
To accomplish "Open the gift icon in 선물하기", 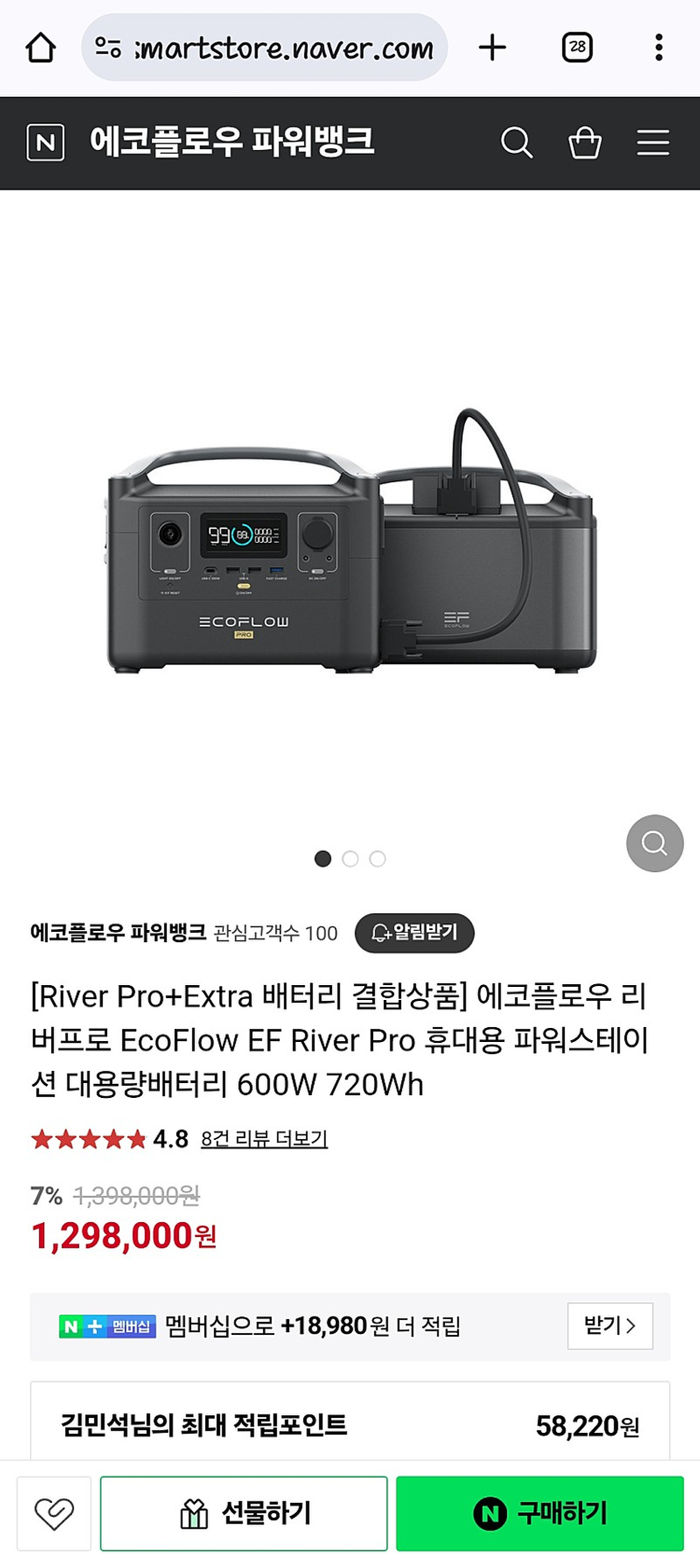I will click(x=192, y=1513).
